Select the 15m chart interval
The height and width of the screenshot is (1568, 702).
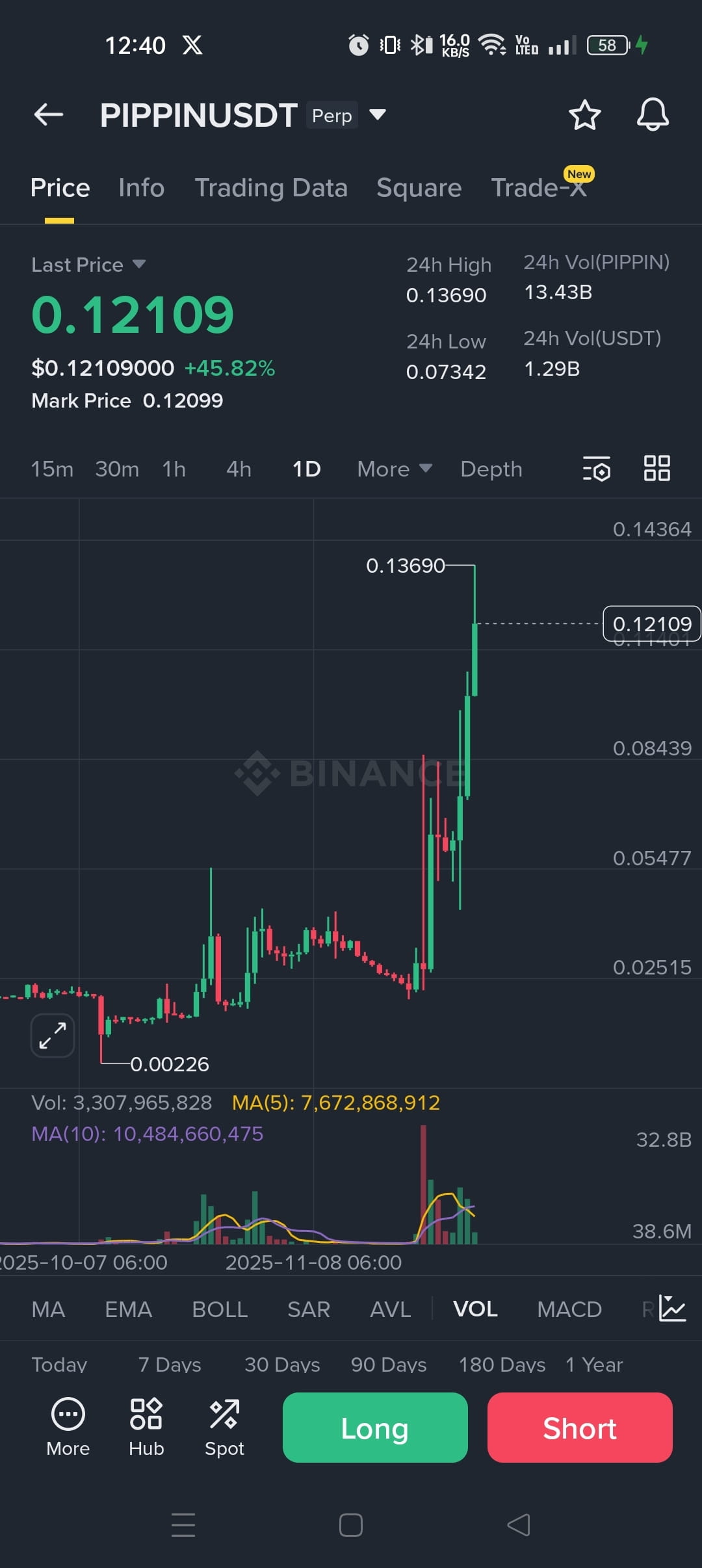pyautogui.click(x=52, y=469)
